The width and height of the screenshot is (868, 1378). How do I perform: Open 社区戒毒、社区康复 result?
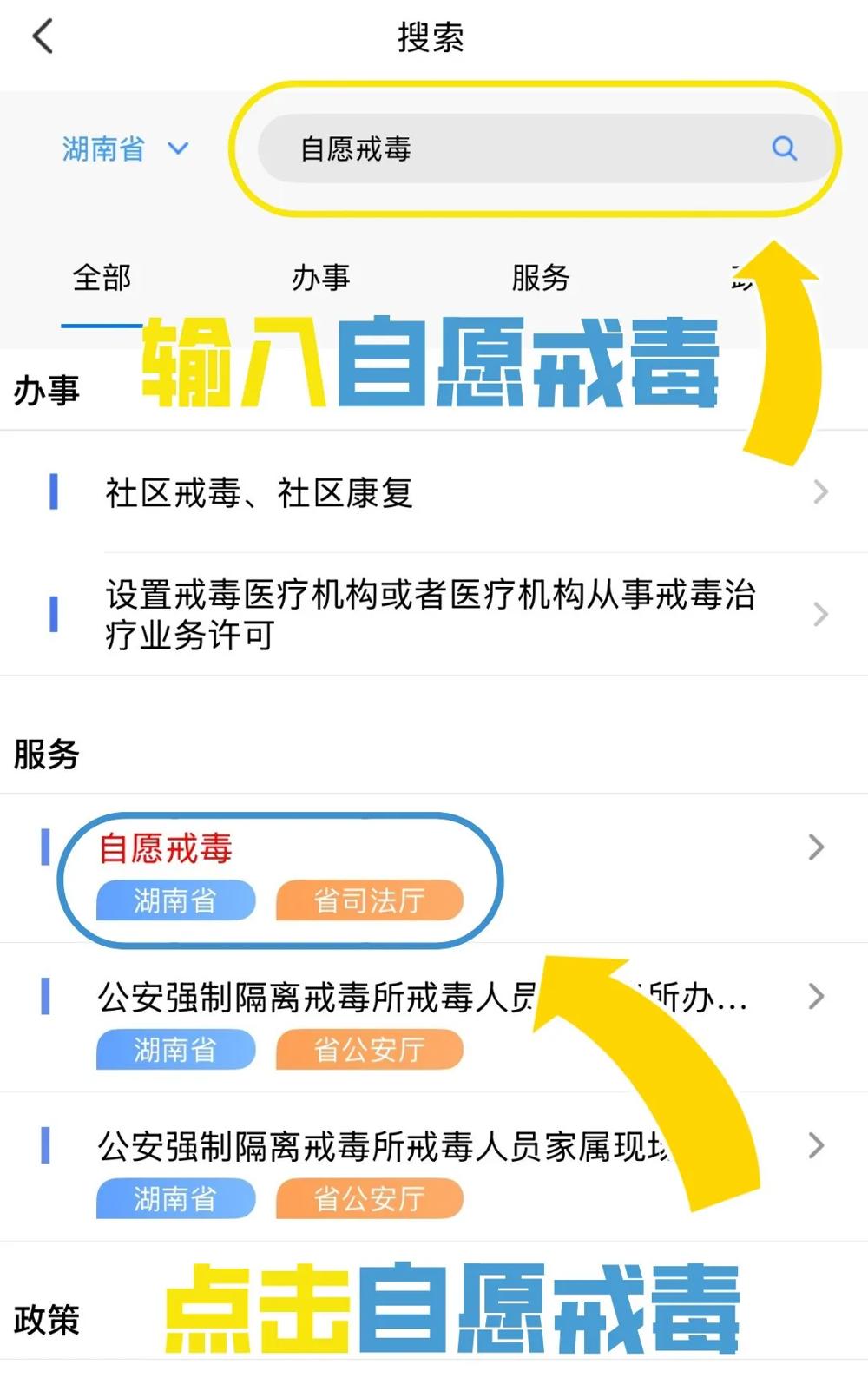(x=434, y=492)
